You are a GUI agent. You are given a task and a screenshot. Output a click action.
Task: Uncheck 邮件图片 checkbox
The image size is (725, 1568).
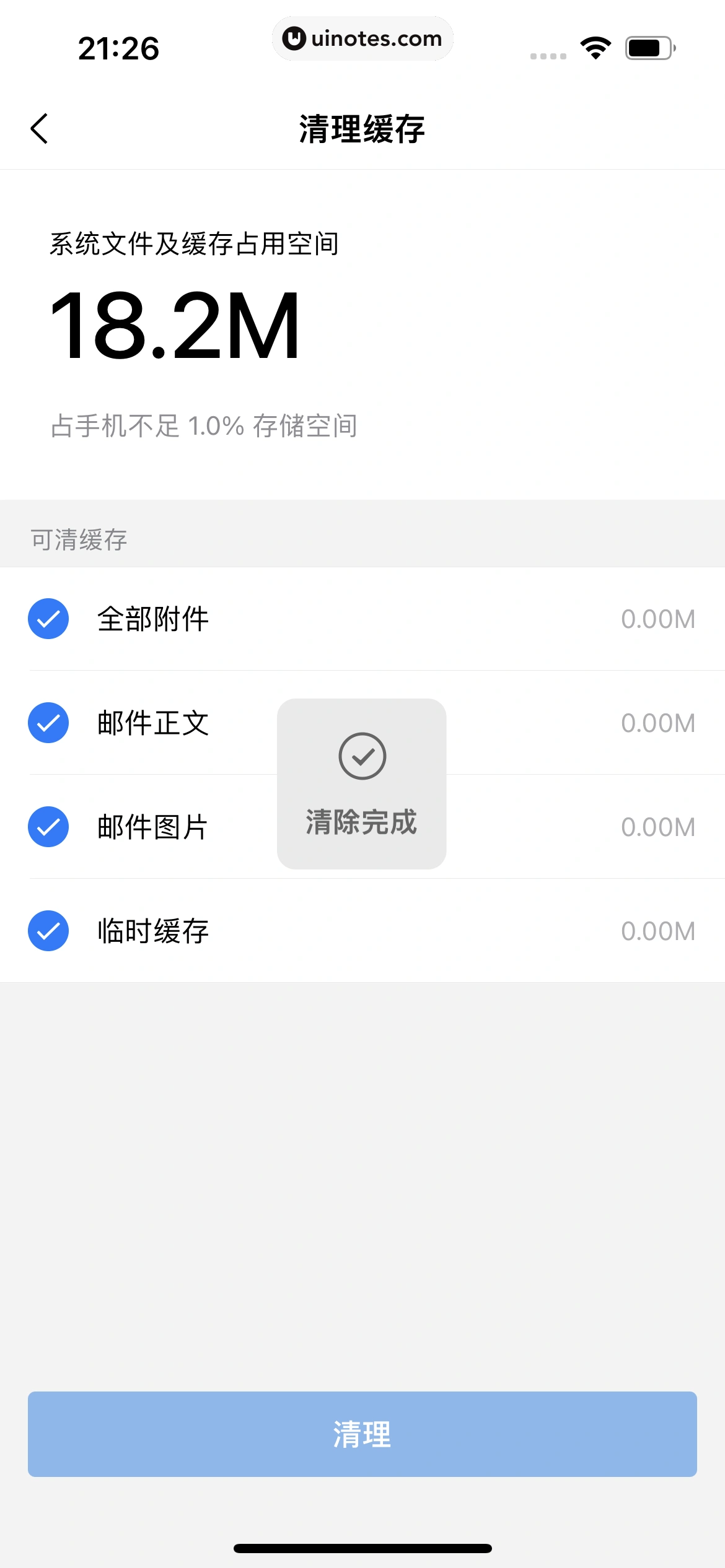click(x=48, y=827)
